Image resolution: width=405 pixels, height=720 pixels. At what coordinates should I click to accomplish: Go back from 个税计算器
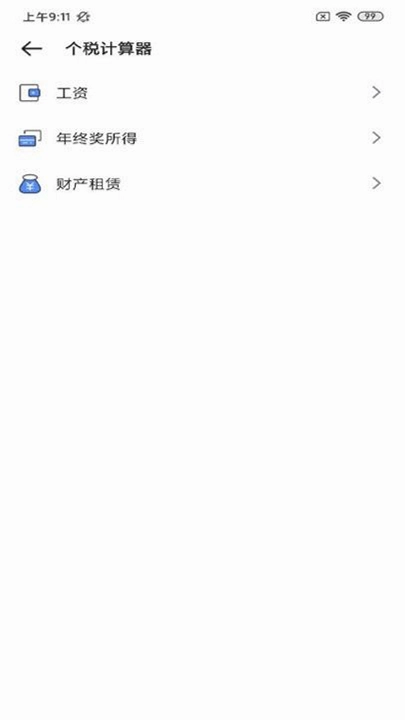32,49
